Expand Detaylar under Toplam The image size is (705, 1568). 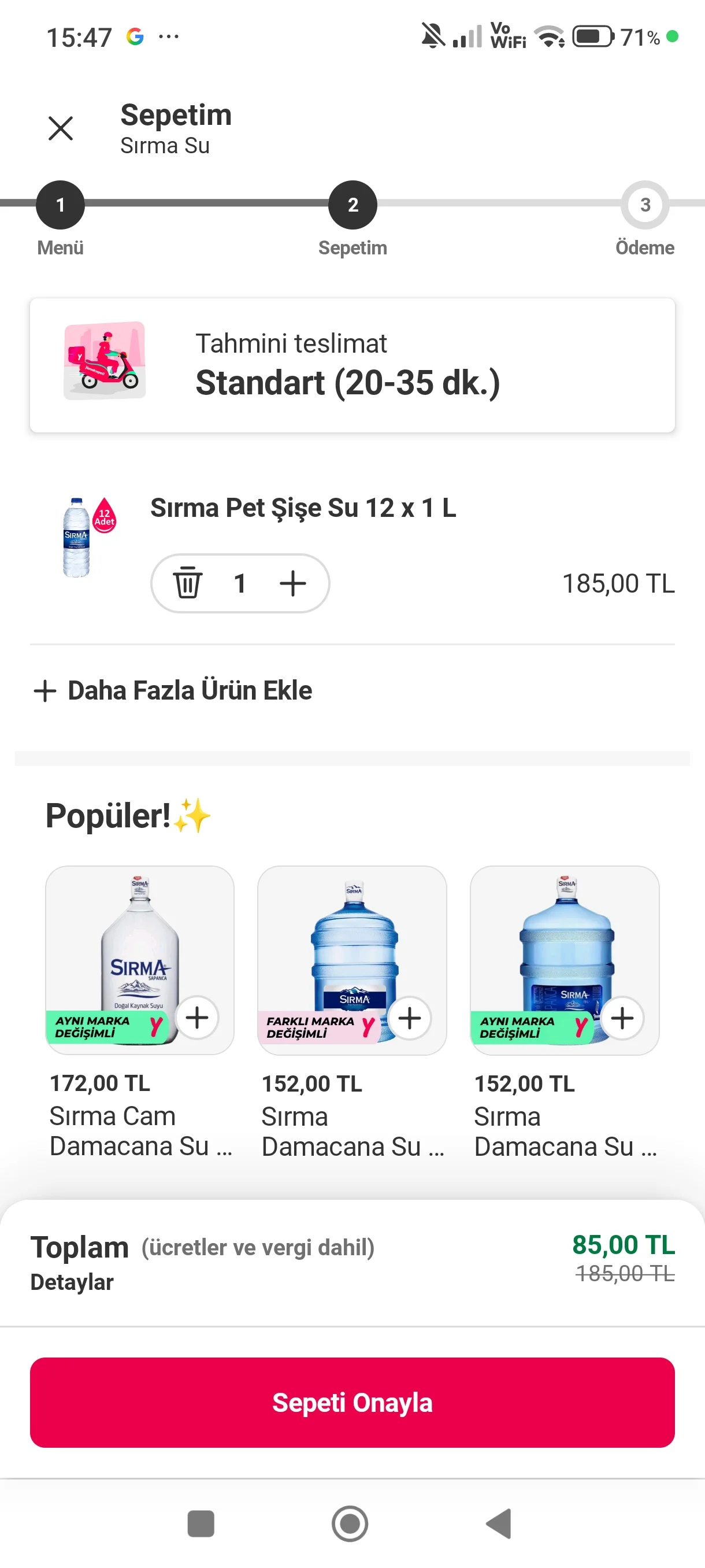[72, 1282]
